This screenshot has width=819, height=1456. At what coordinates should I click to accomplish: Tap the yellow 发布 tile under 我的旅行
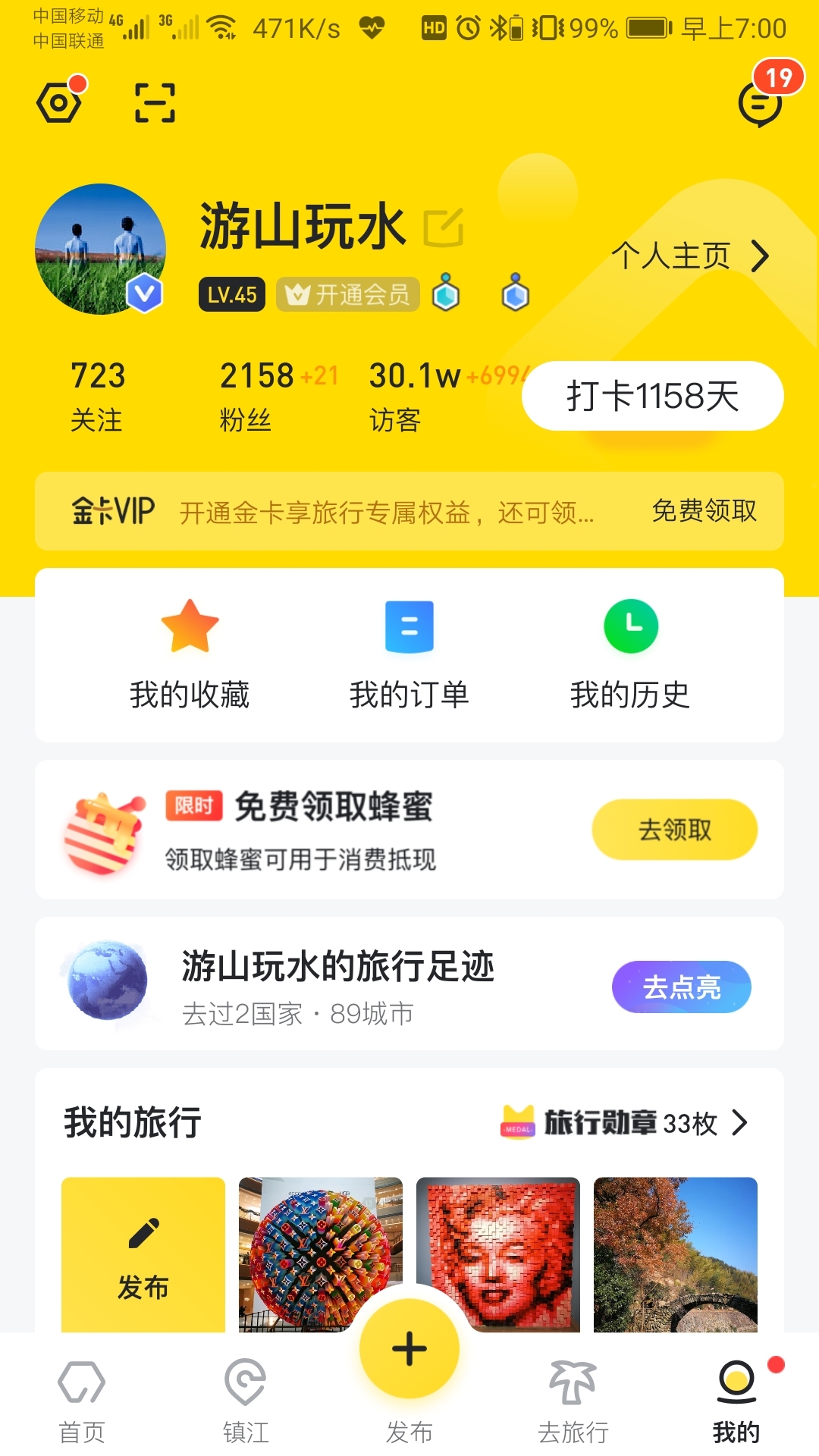(143, 1254)
